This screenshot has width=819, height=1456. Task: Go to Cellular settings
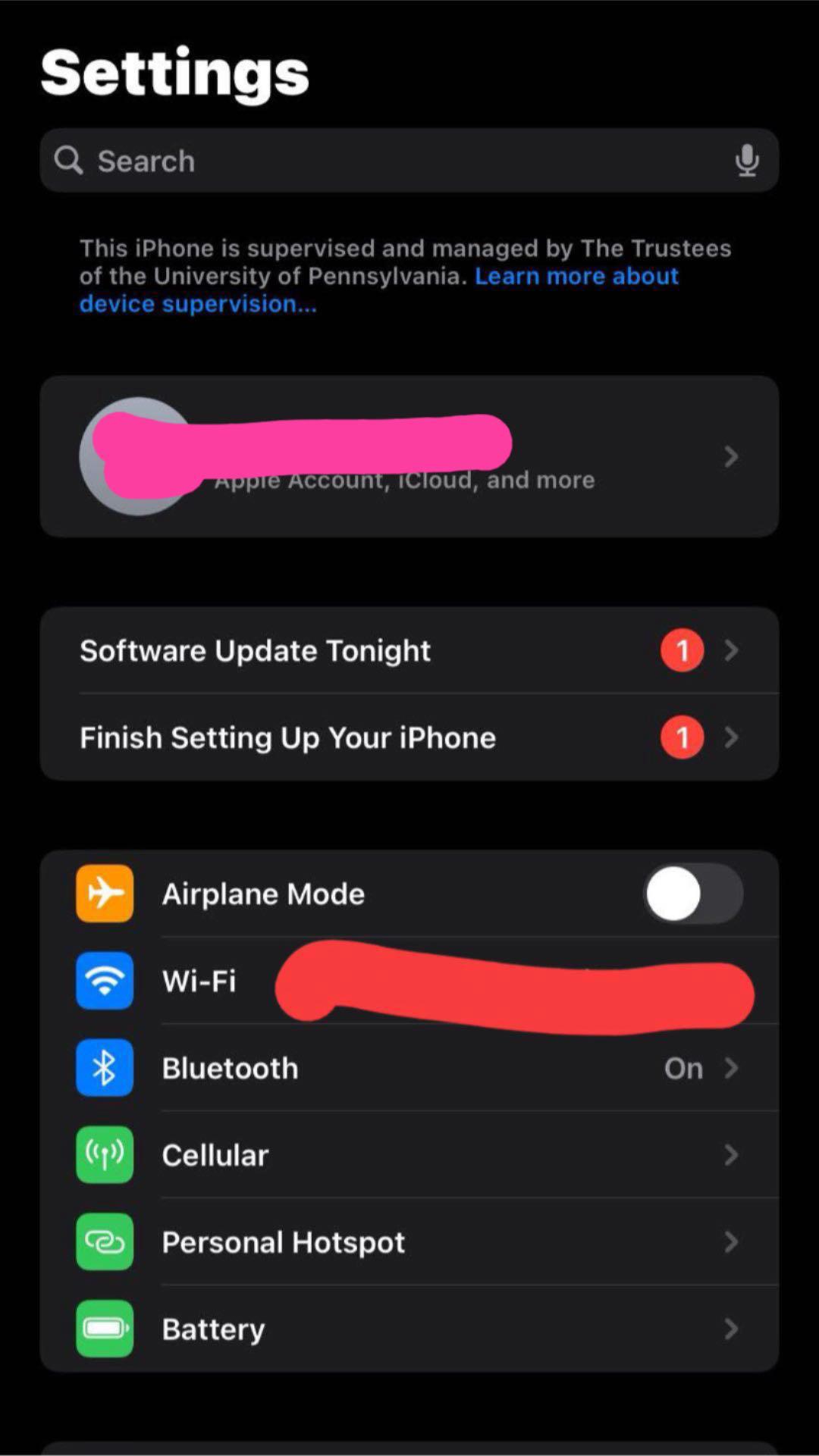click(x=409, y=1156)
